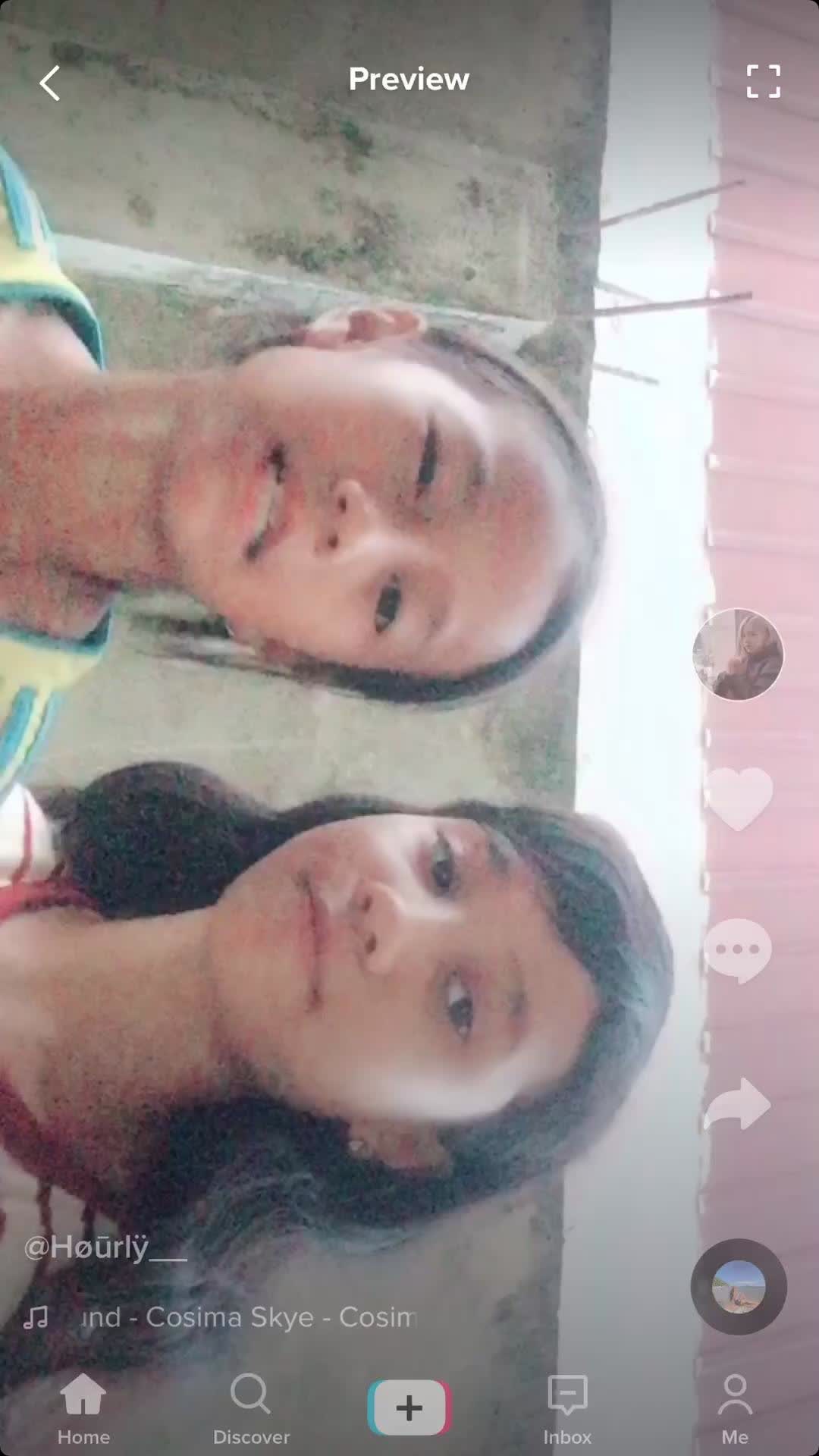Create a new video with plus button
Image resolution: width=819 pixels, height=1456 pixels.
pyautogui.click(x=409, y=1407)
